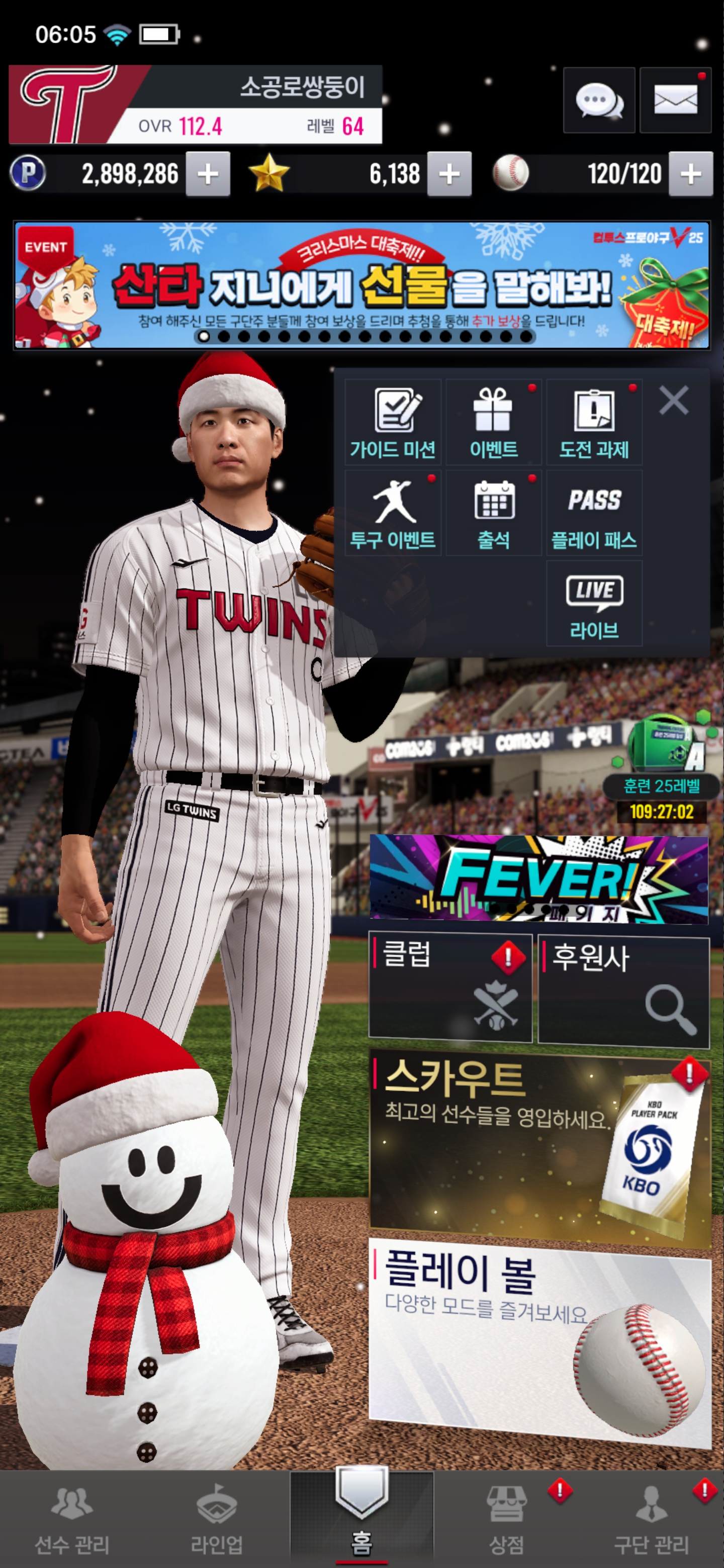Refill baseballs with the plus button

pos(690,174)
